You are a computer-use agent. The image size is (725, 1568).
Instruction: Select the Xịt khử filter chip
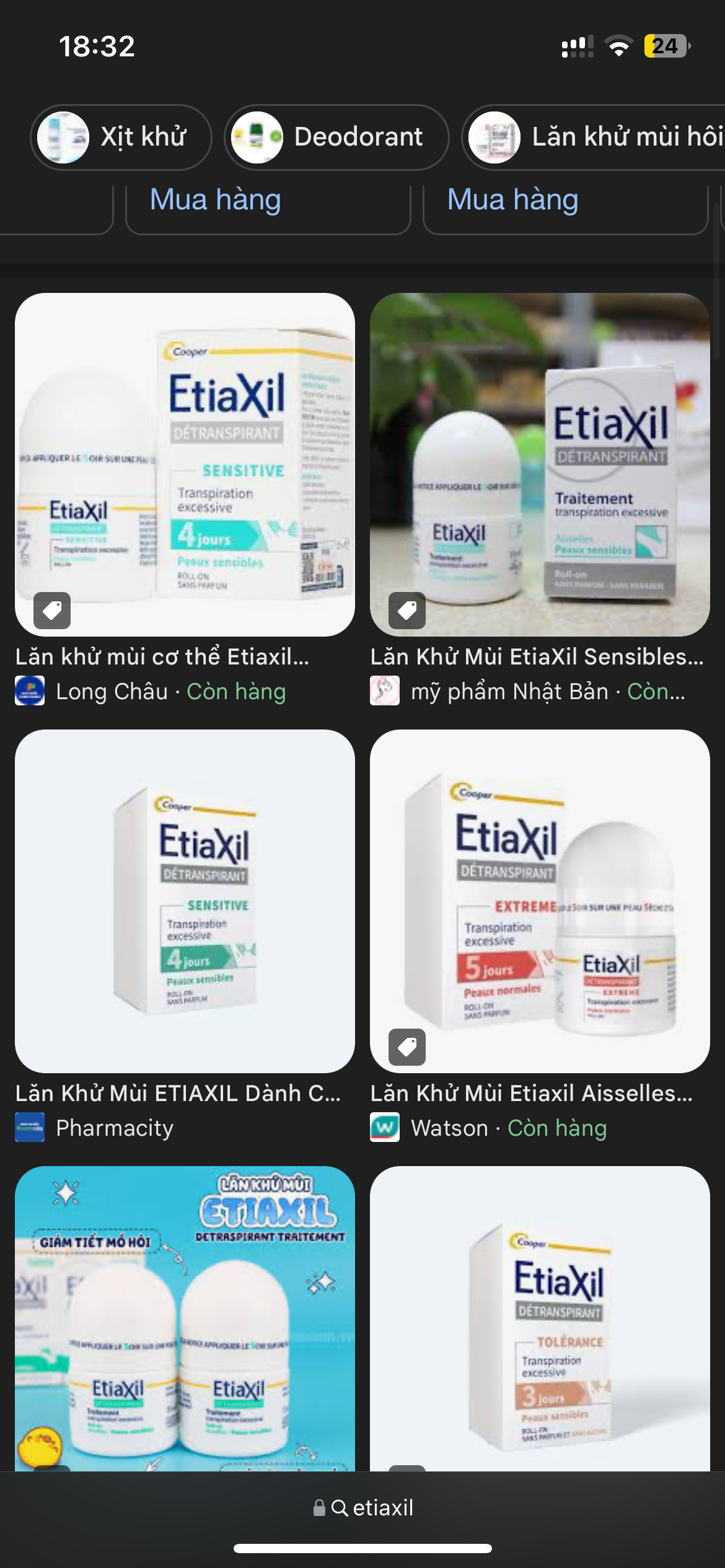(x=121, y=137)
